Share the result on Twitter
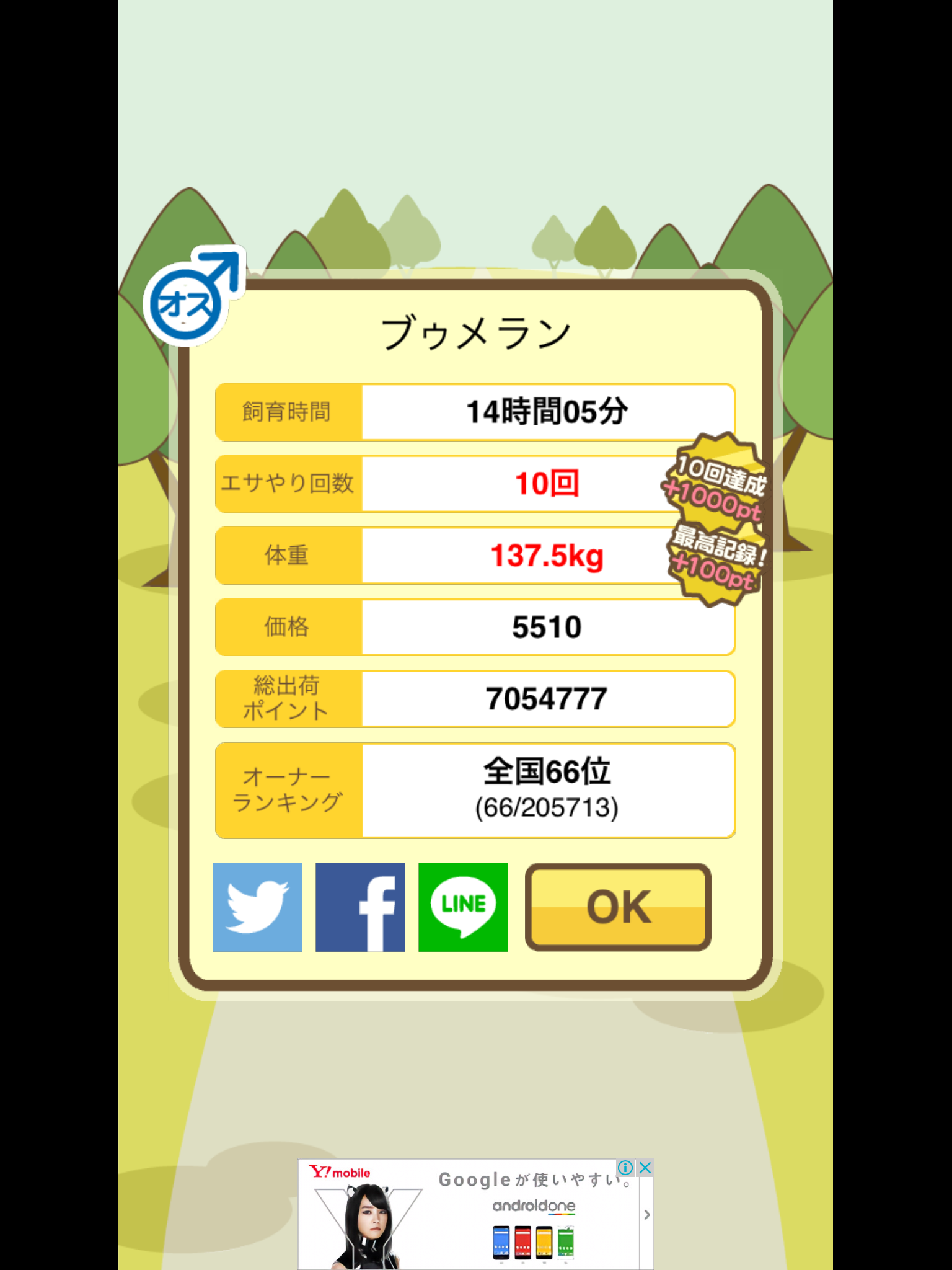Viewport: 952px width, 1270px height. (257, 907)
